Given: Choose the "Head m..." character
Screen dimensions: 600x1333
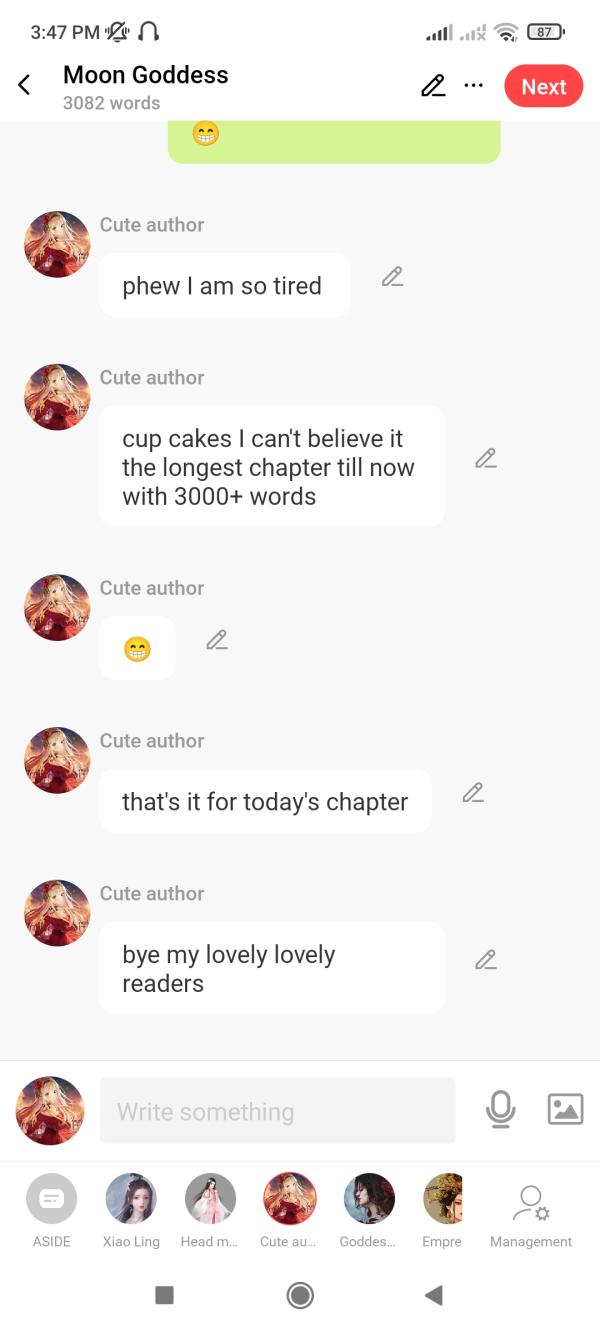Looking at the screenshot, I should coord(210,1199).
